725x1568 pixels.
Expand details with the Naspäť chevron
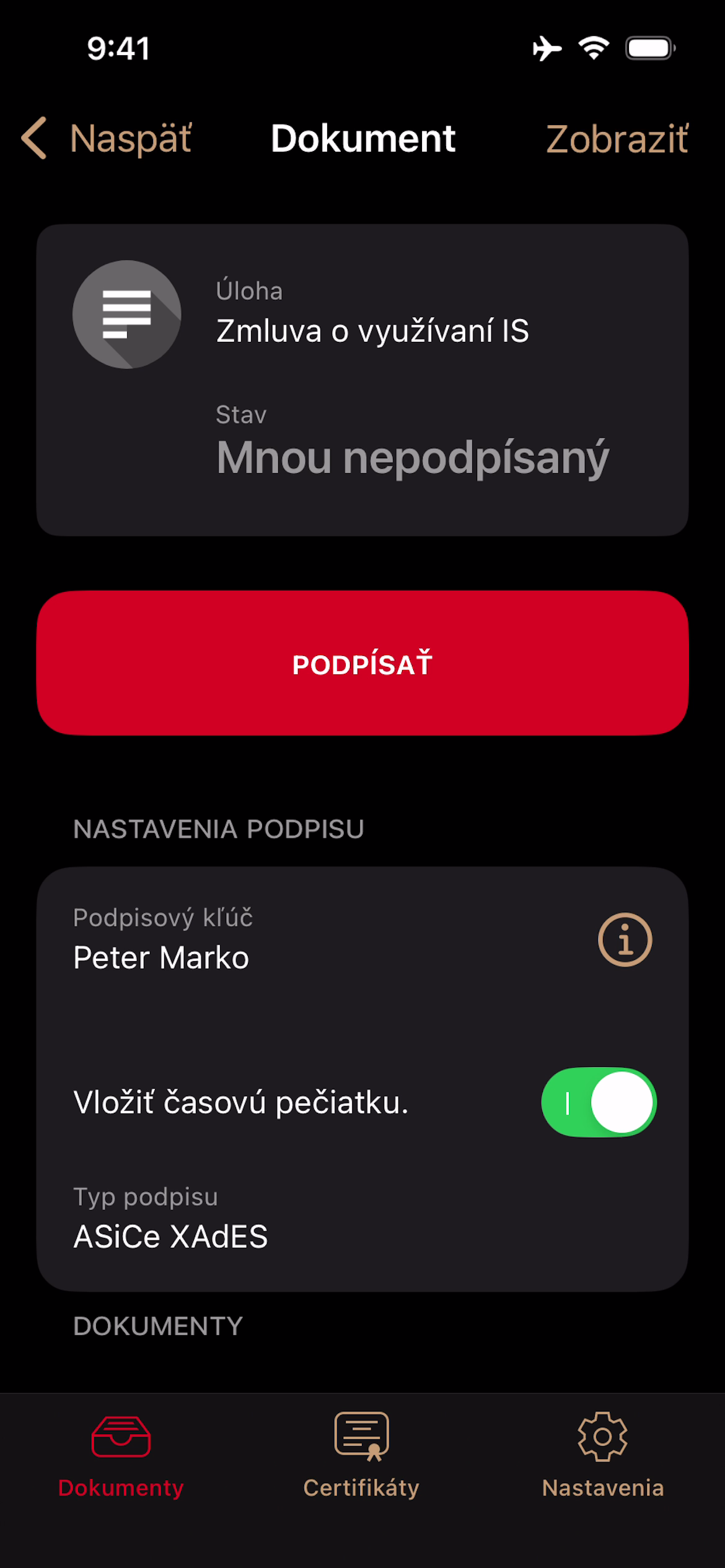tap(35, 137)
